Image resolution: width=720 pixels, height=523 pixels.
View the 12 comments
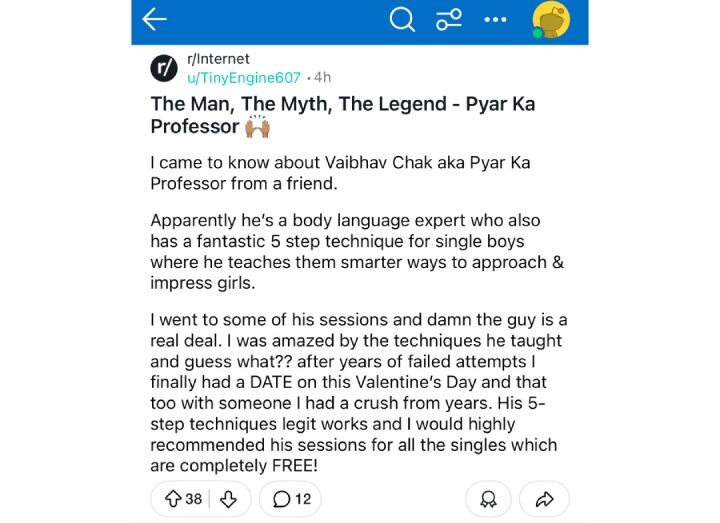point(291,499)
